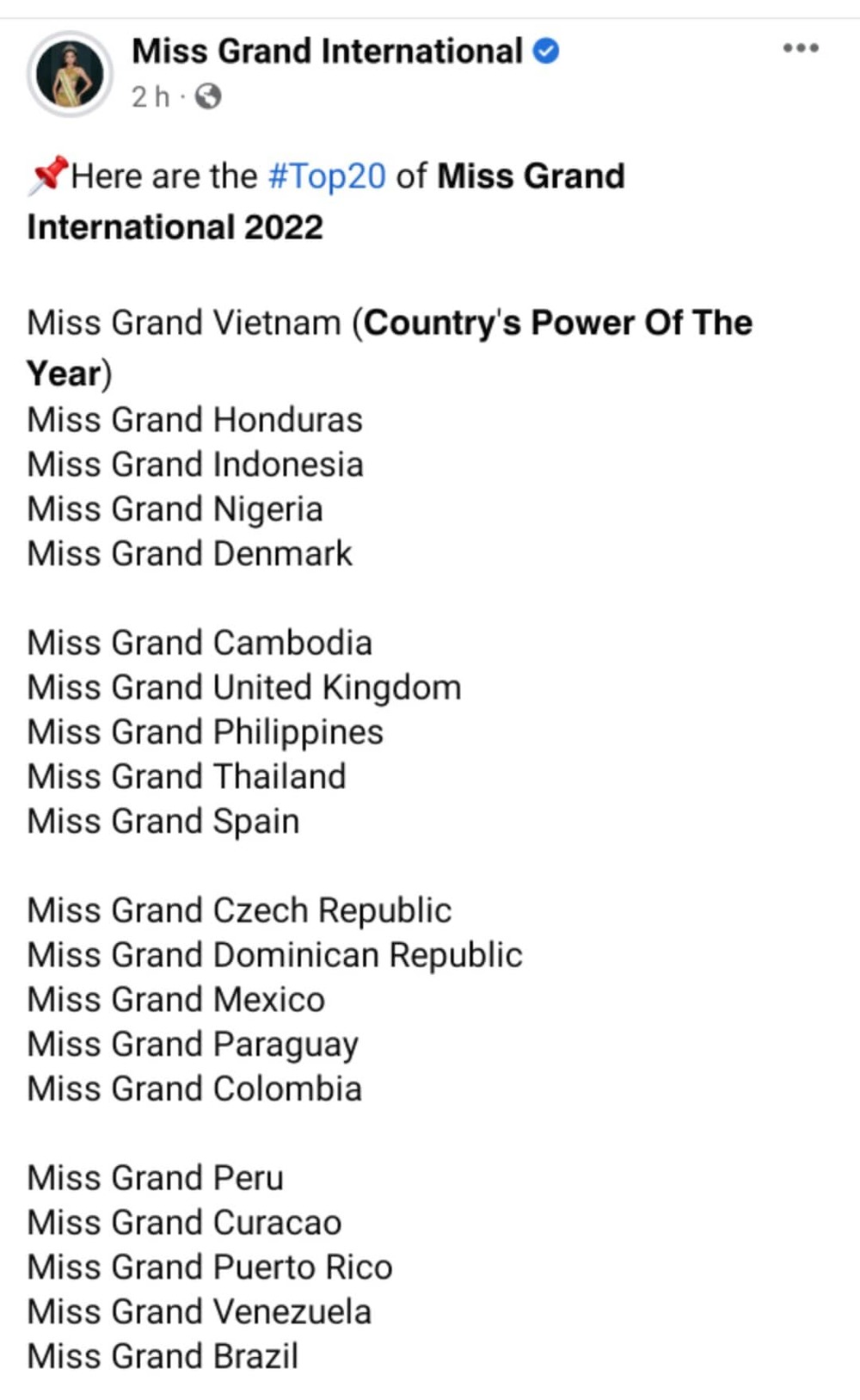Image resolution: width=860 pixels, height=1400 pixels.
Task: Open the Miss Grand International profile picture
Action: [x=70, y=74]
